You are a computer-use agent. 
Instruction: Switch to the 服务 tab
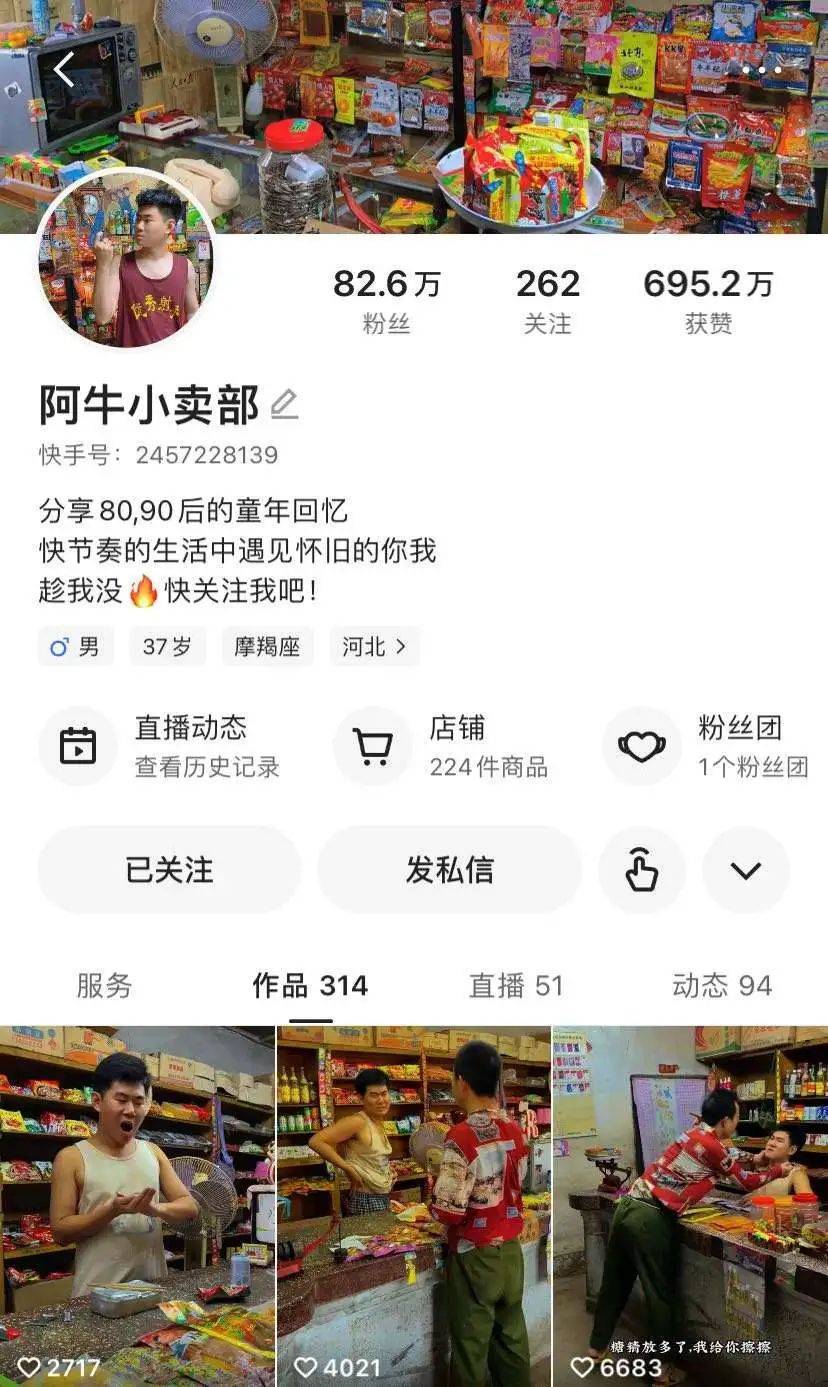coord(104,986)
